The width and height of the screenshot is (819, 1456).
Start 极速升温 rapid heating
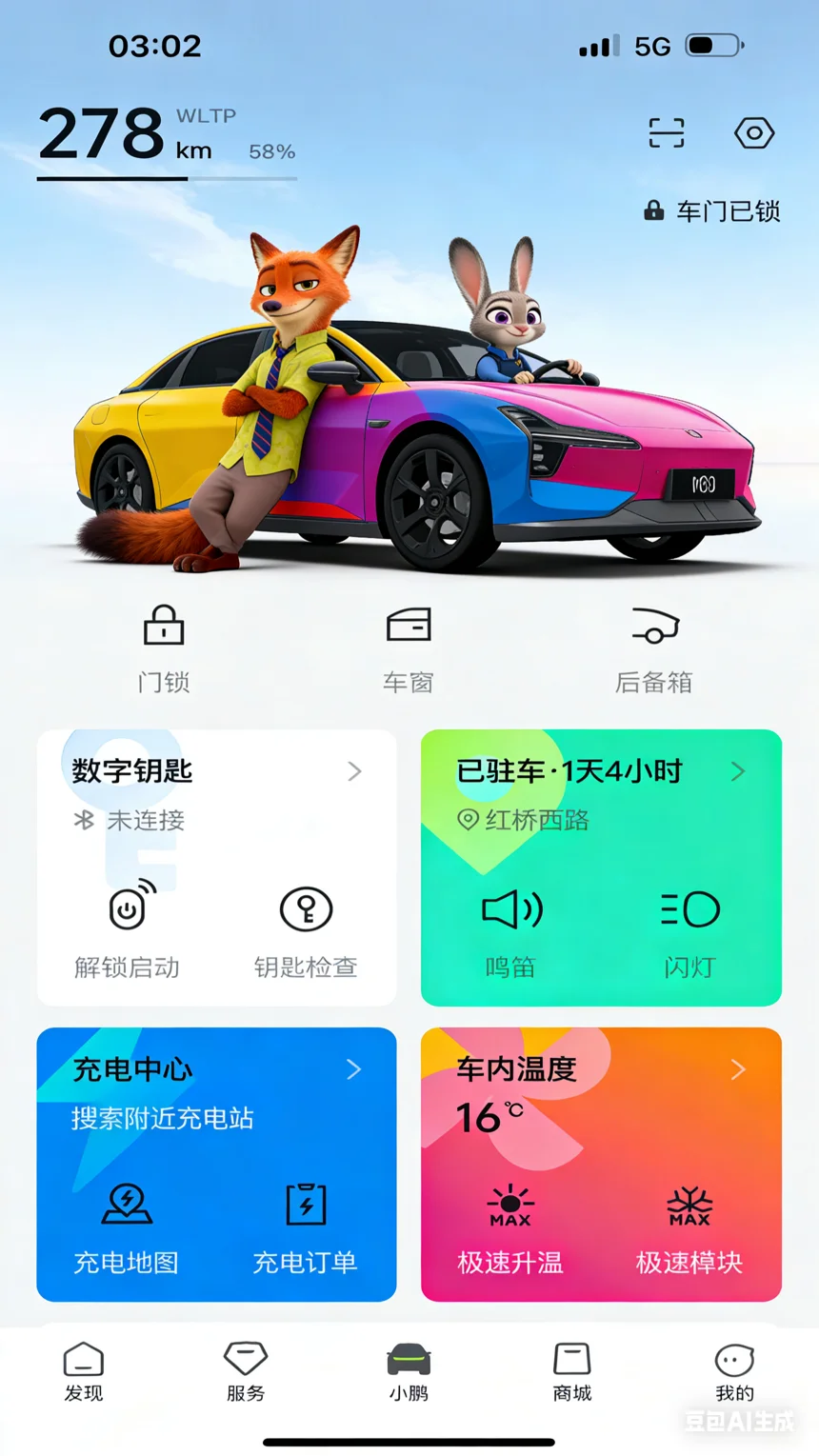click(510, 1228)
